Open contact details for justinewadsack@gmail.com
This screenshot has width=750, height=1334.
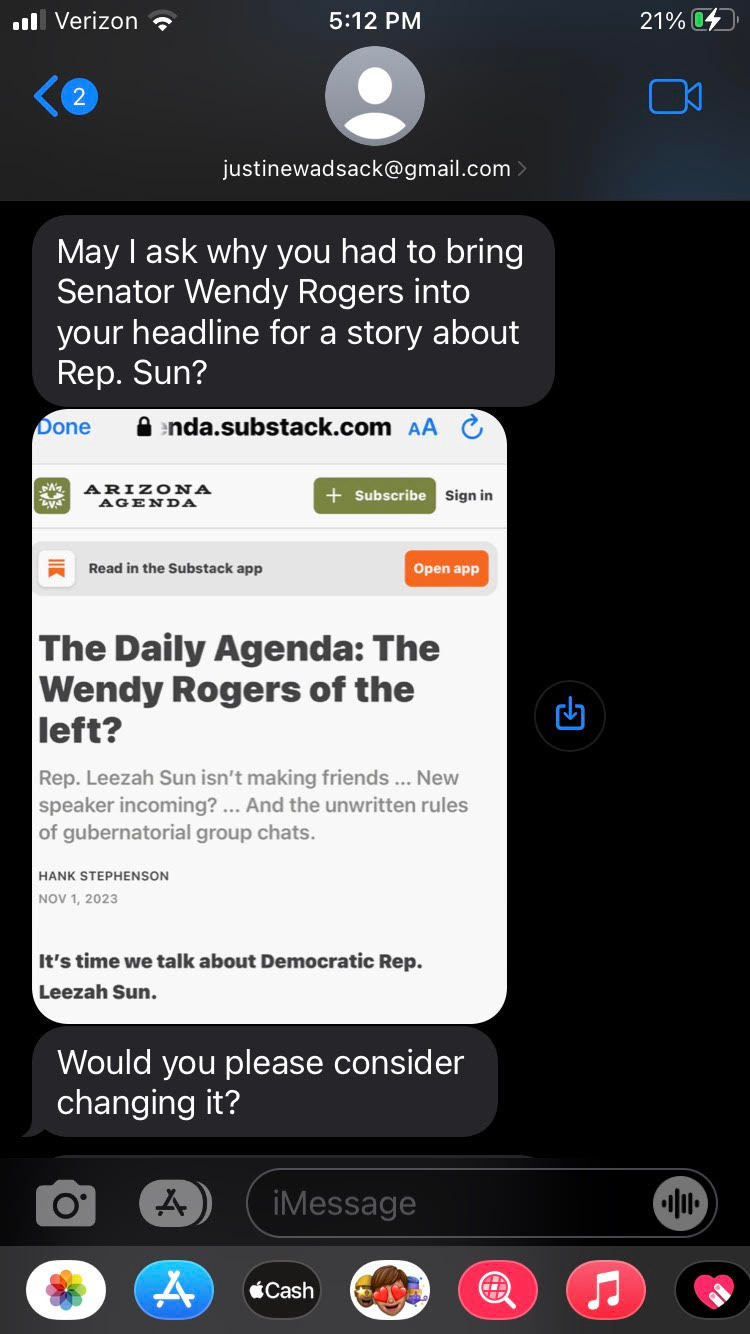coord(375,169)
